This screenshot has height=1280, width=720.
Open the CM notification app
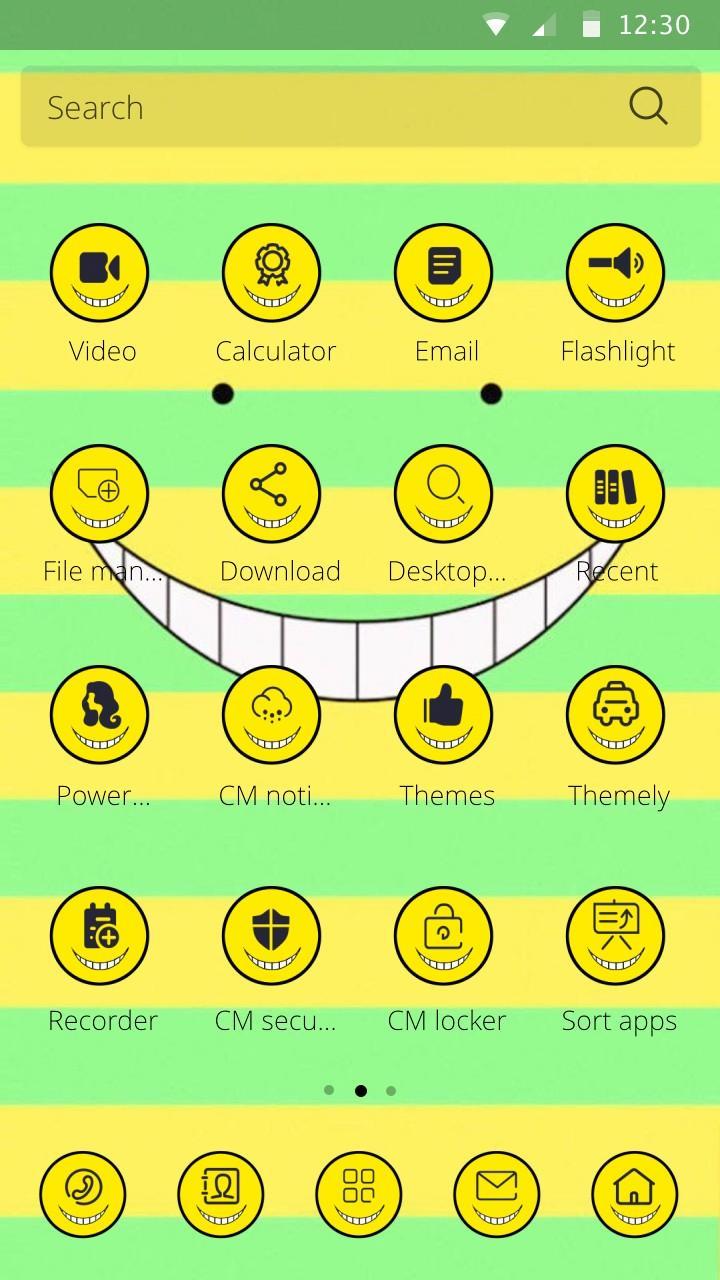272,716
